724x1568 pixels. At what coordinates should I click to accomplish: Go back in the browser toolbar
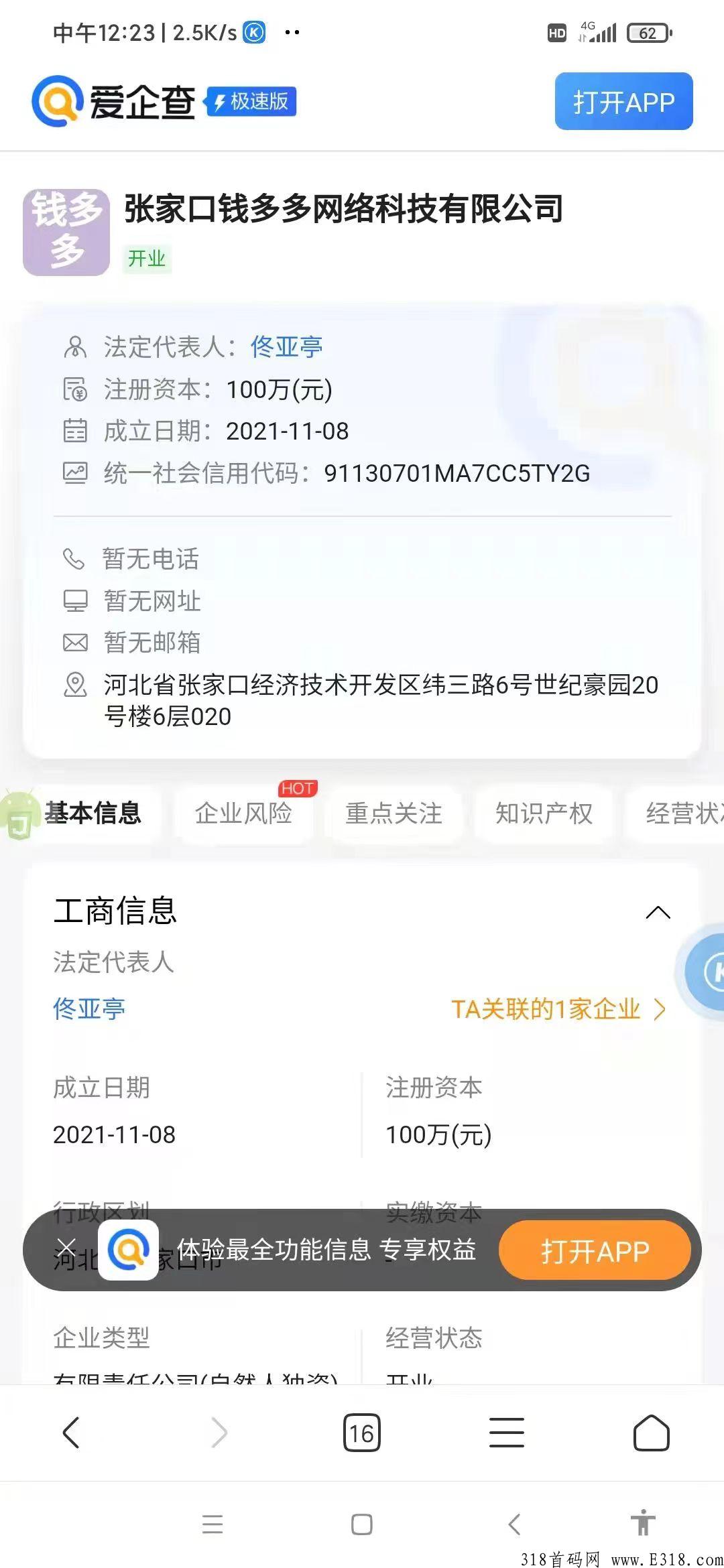point(71,1433)
